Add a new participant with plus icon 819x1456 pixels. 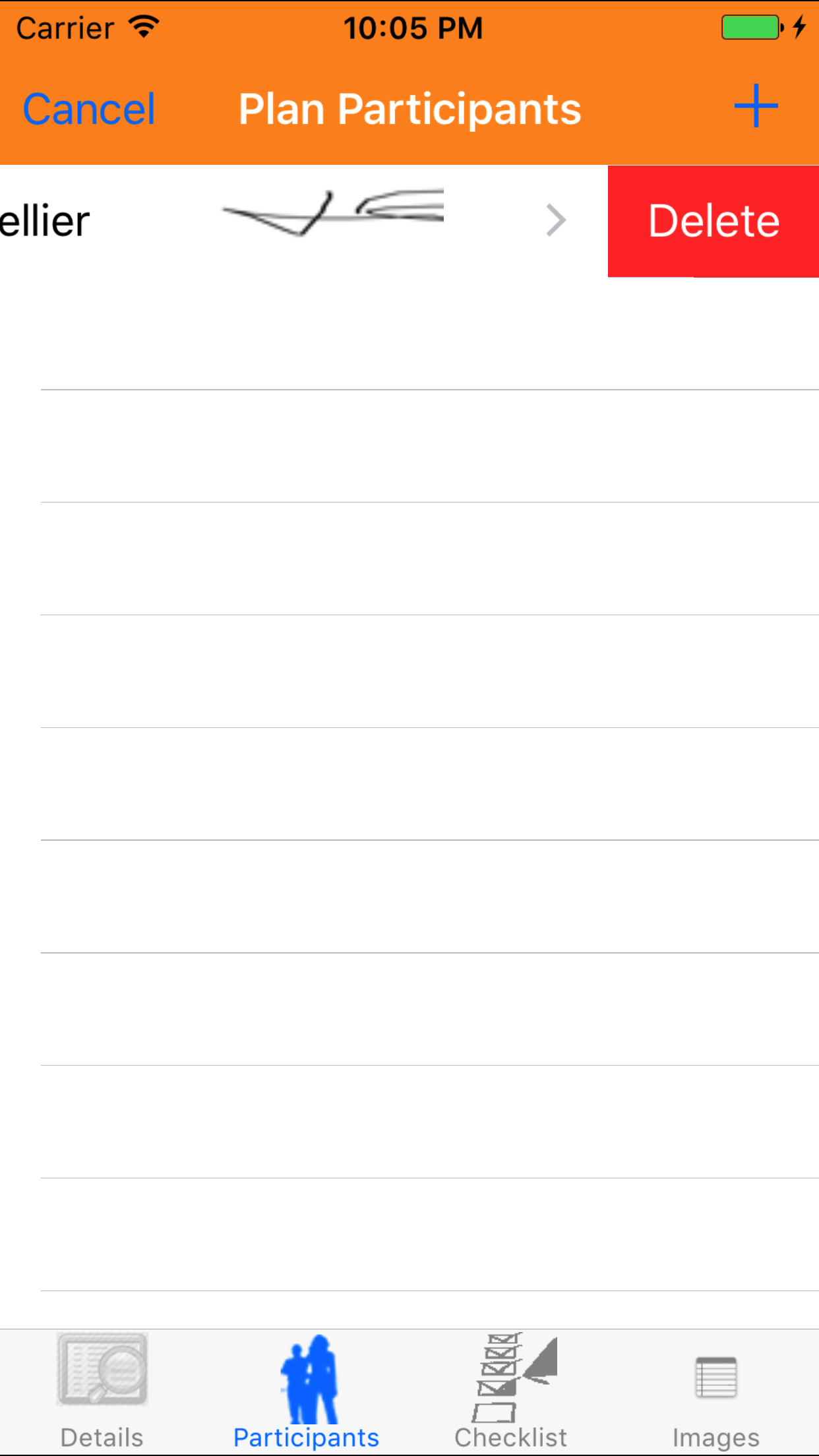tap(756, 106)
